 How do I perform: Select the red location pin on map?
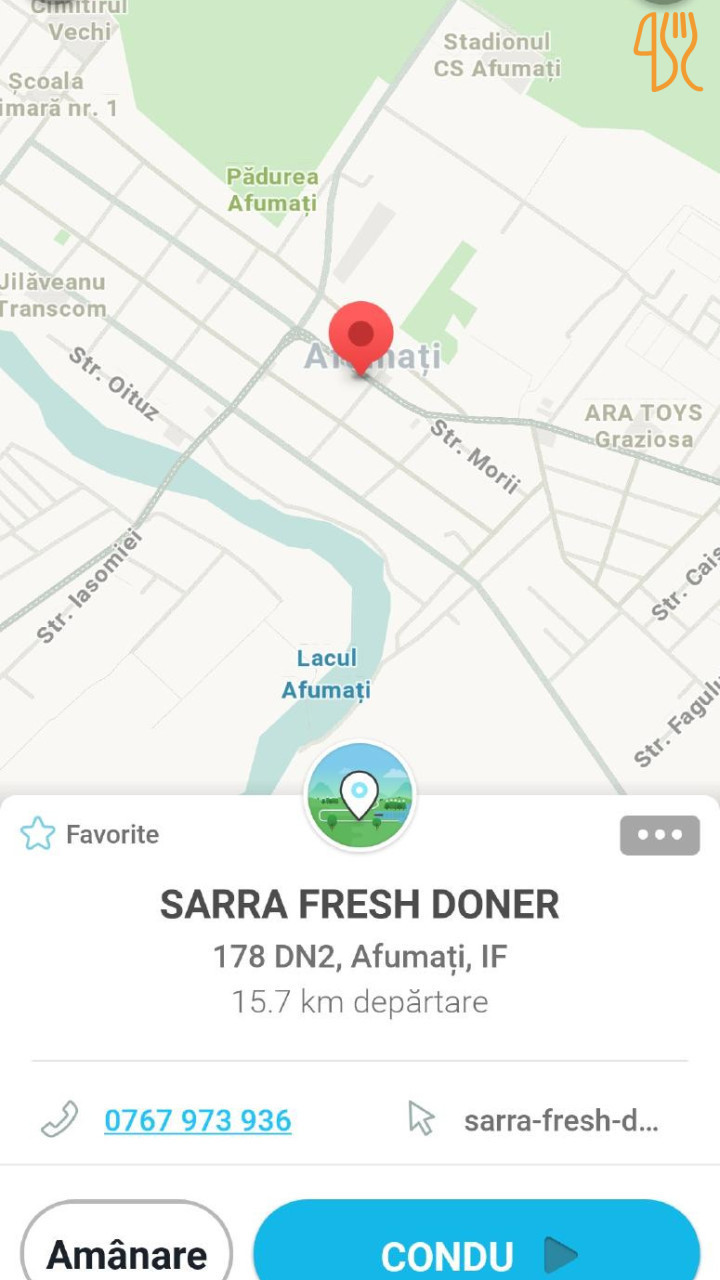[x=361, y=336]
